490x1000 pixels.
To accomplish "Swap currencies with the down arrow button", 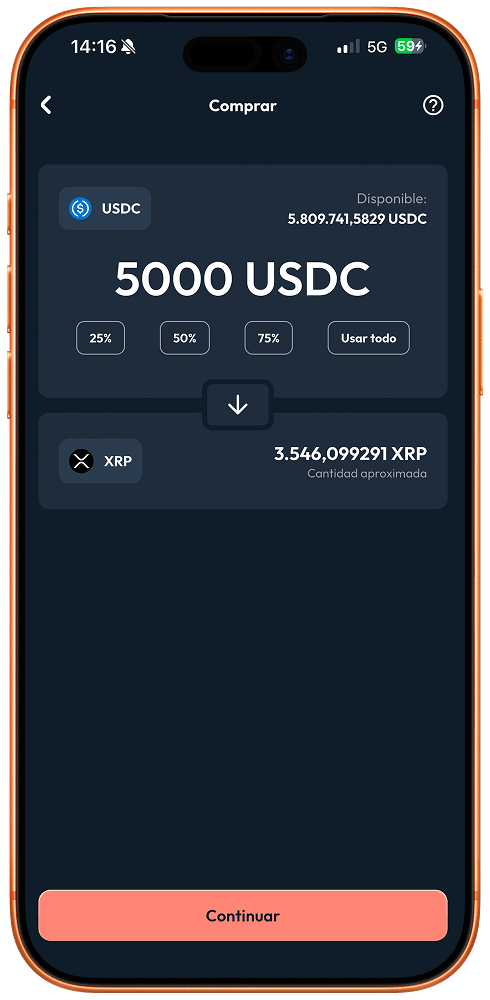I will coord(238,405).
